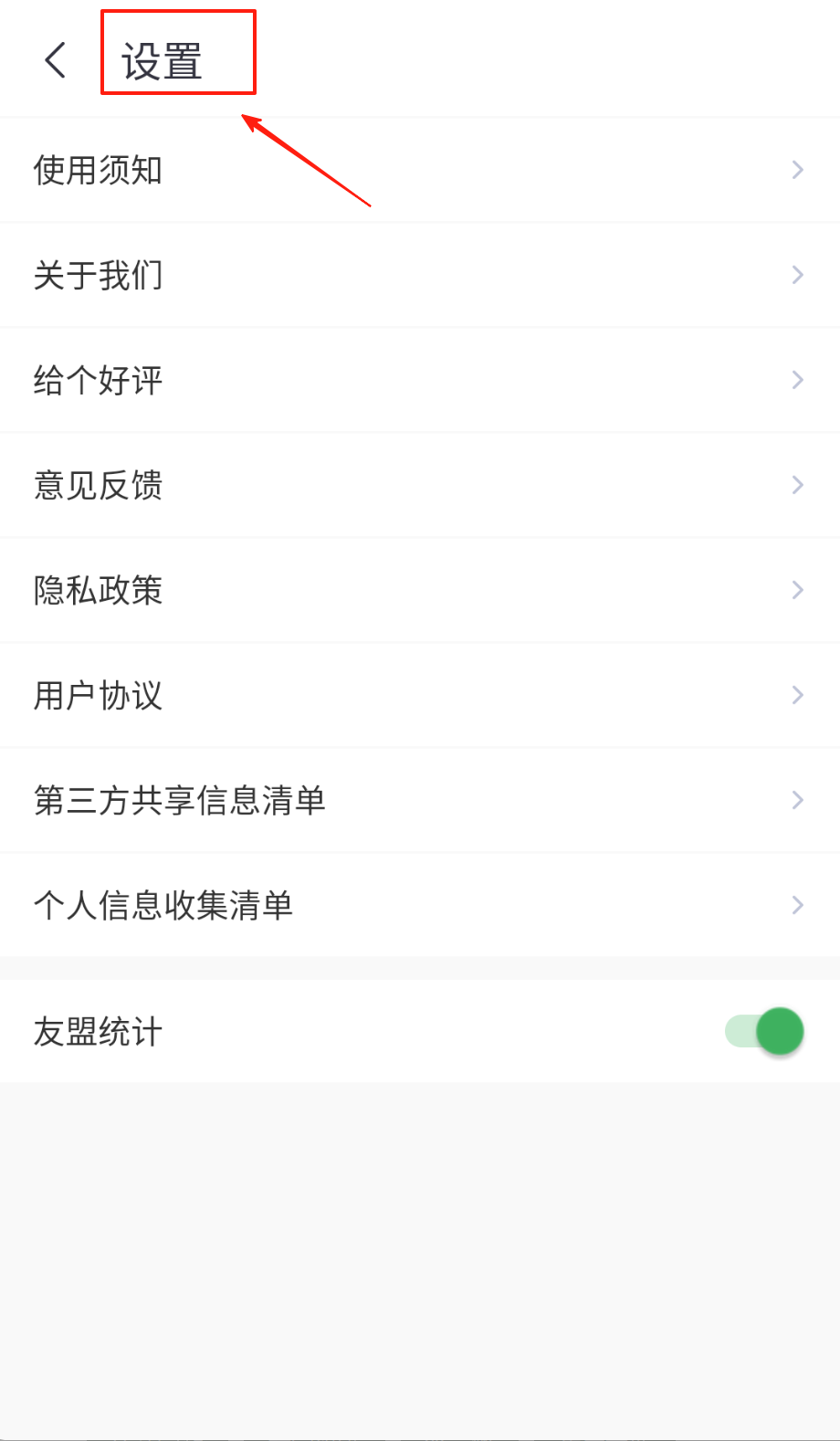Viewport: 840px width, 1441px height.
Task: Open the 用户协议 row
Action: tap(420, 695)
